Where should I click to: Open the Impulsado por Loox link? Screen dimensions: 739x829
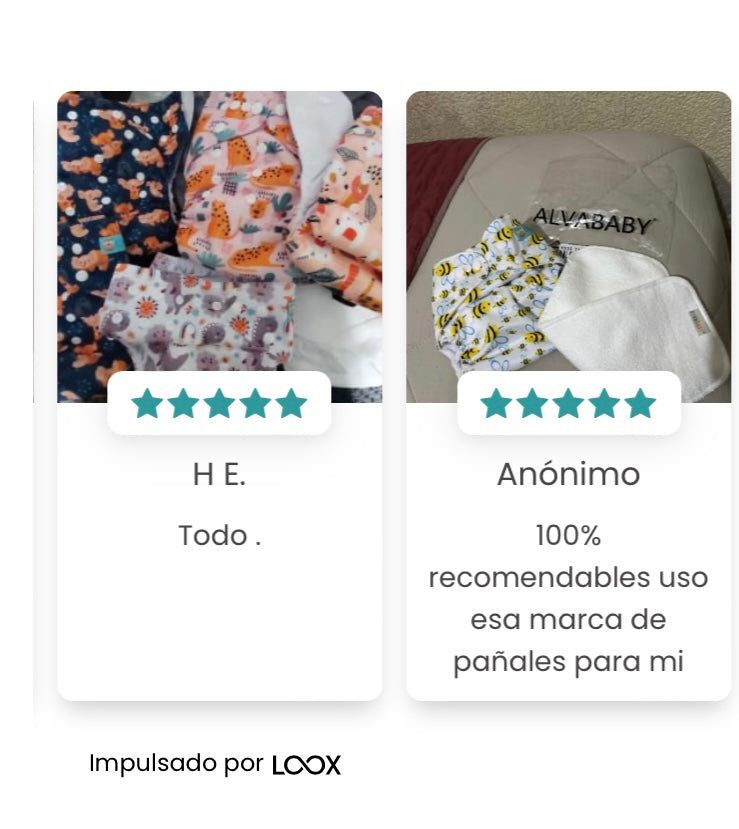pyautogui.click(x=215, y=764)
